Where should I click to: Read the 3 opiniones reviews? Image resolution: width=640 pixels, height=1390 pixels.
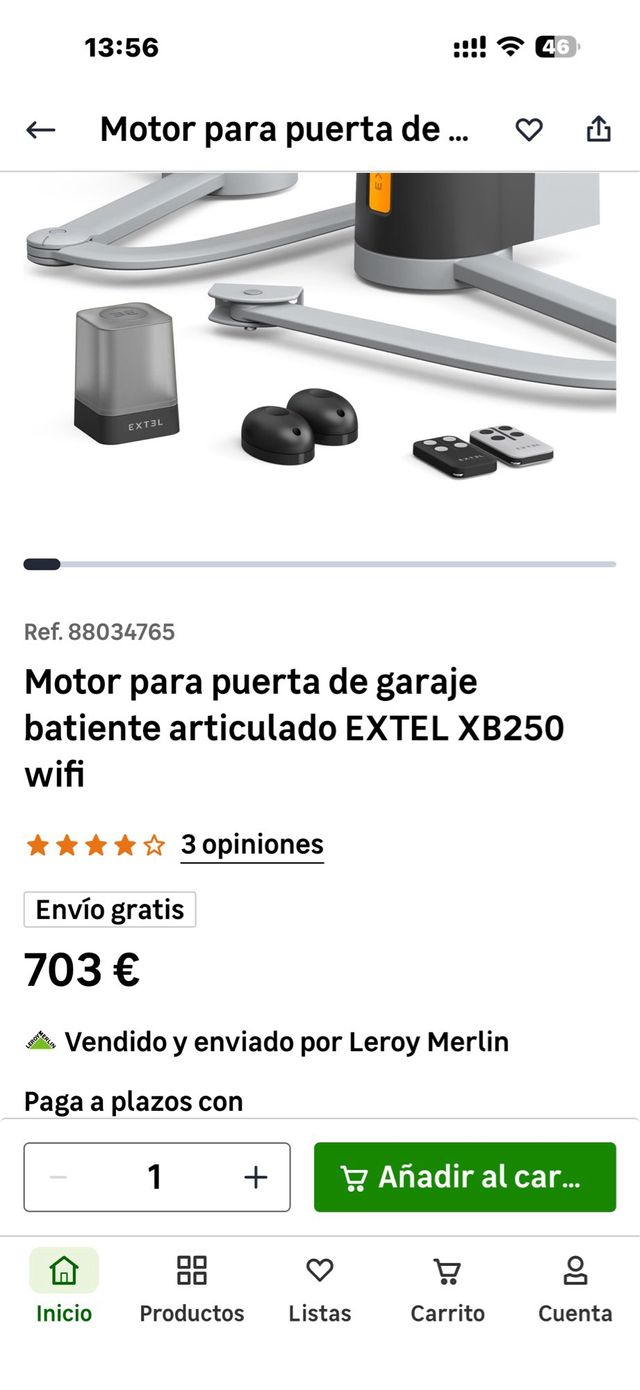[252, 845]
